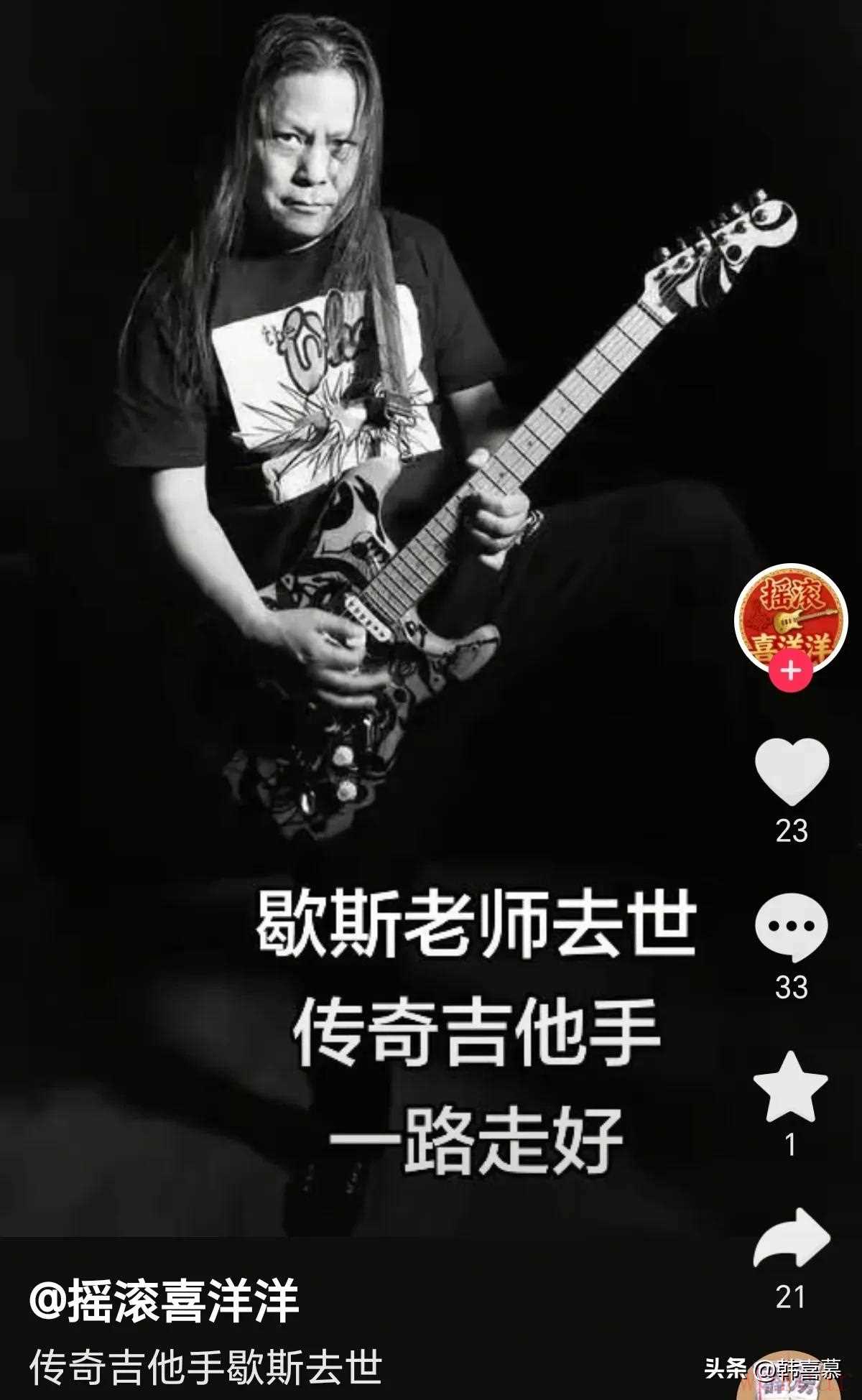Tap the @摇滚喜洋洋 username
This screenshot has width=862, height=1400.
[x=164, y=1302]
